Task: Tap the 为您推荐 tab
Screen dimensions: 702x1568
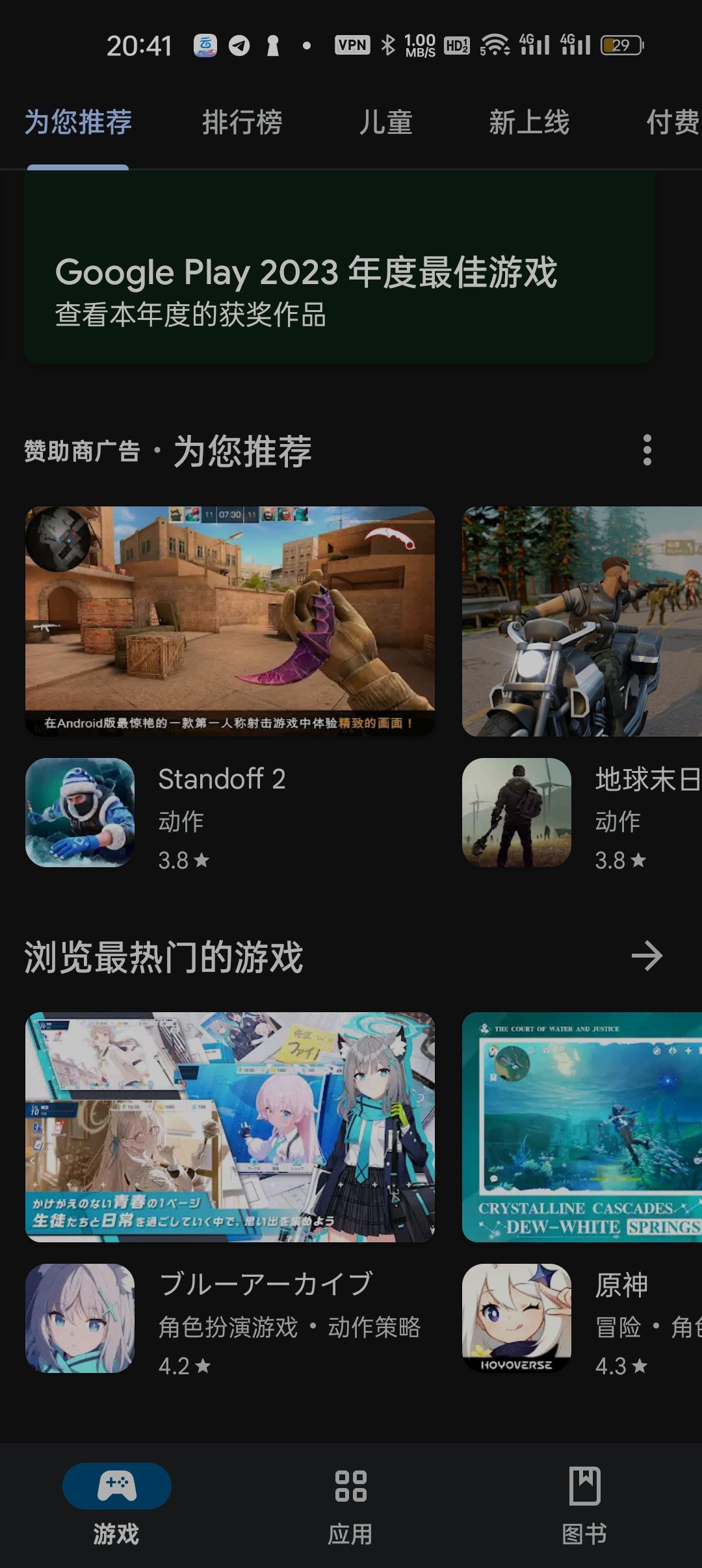Action: click(x=78, y=122)
